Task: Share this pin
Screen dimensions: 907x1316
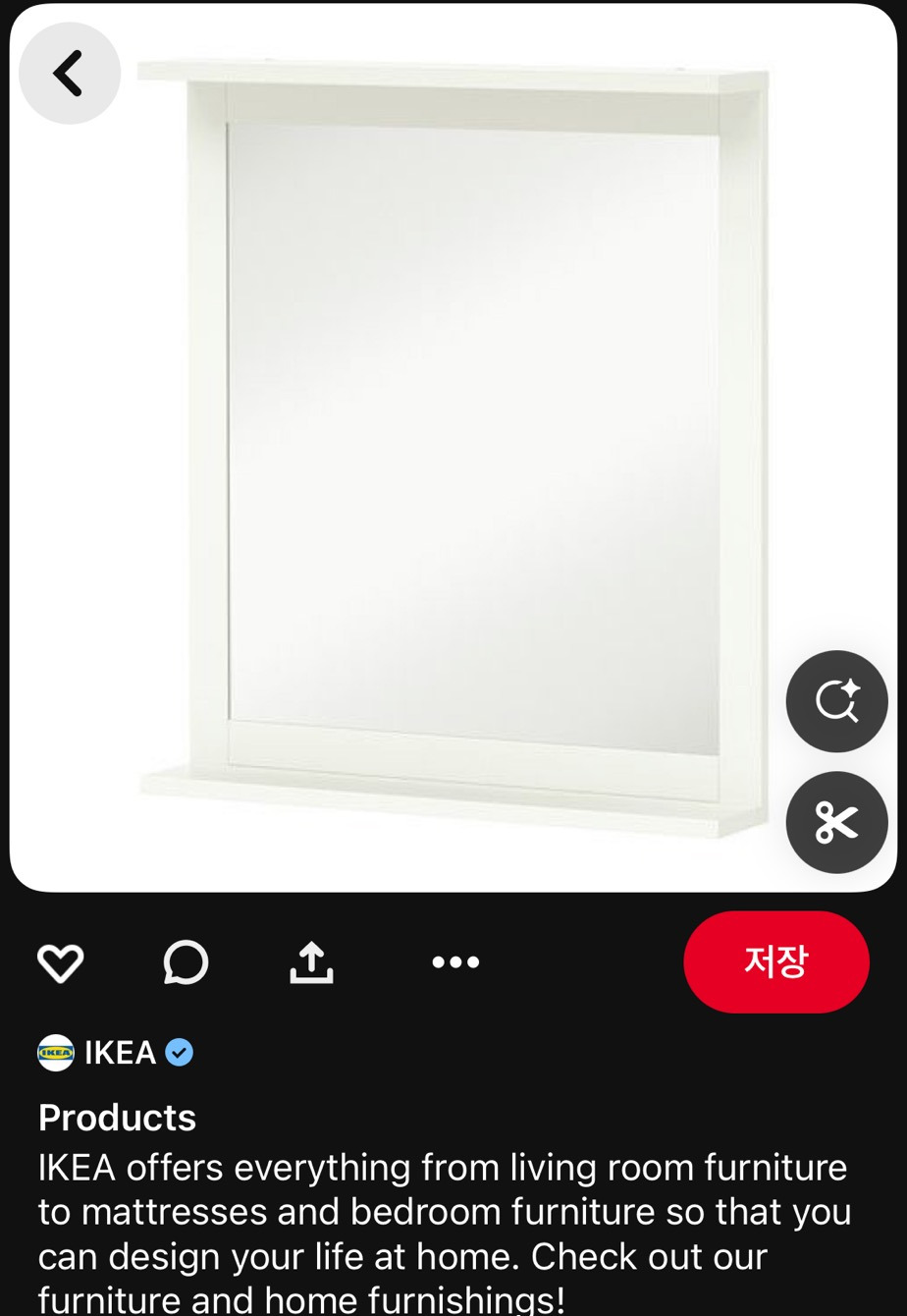Action: coord(311,962)
